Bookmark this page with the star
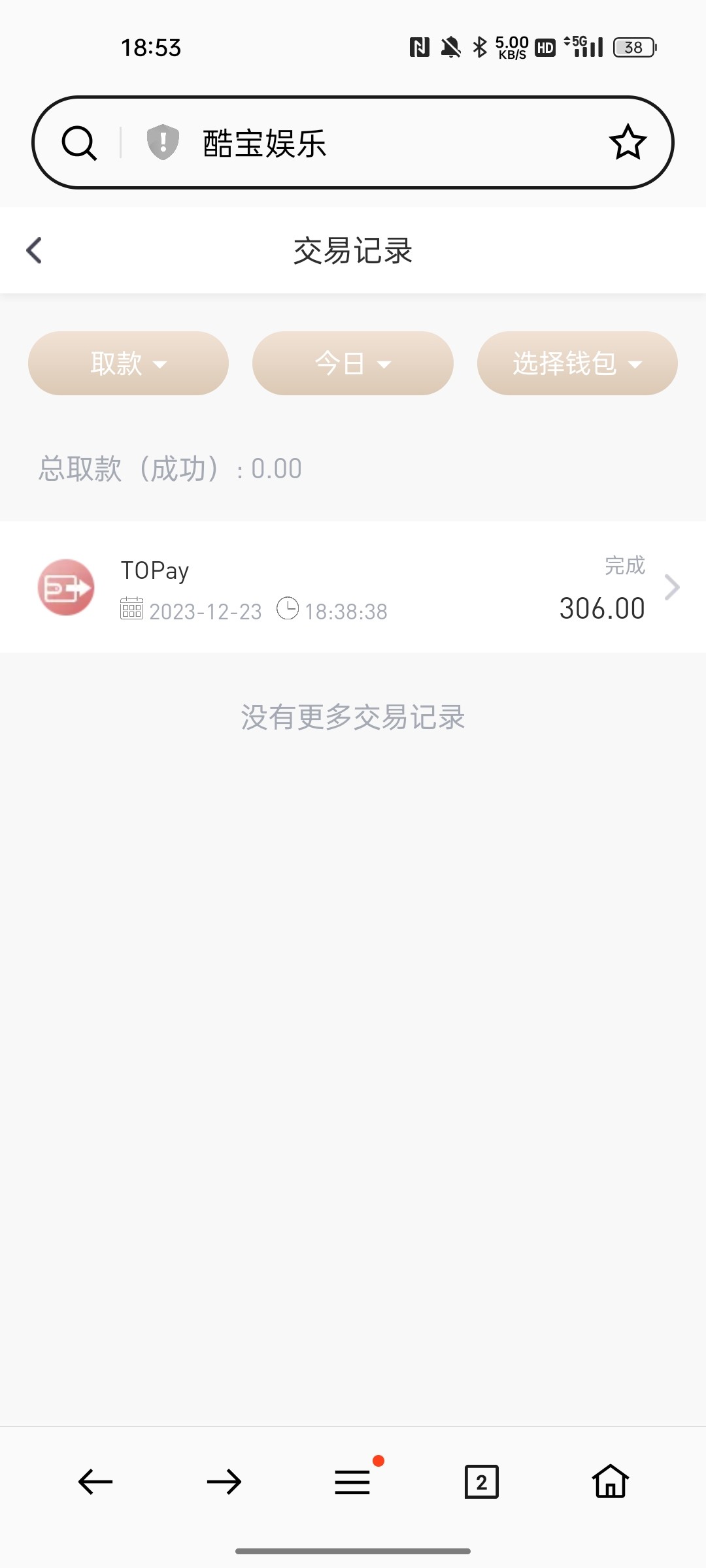Viewport: 706px width, 1568px height. 628,142
